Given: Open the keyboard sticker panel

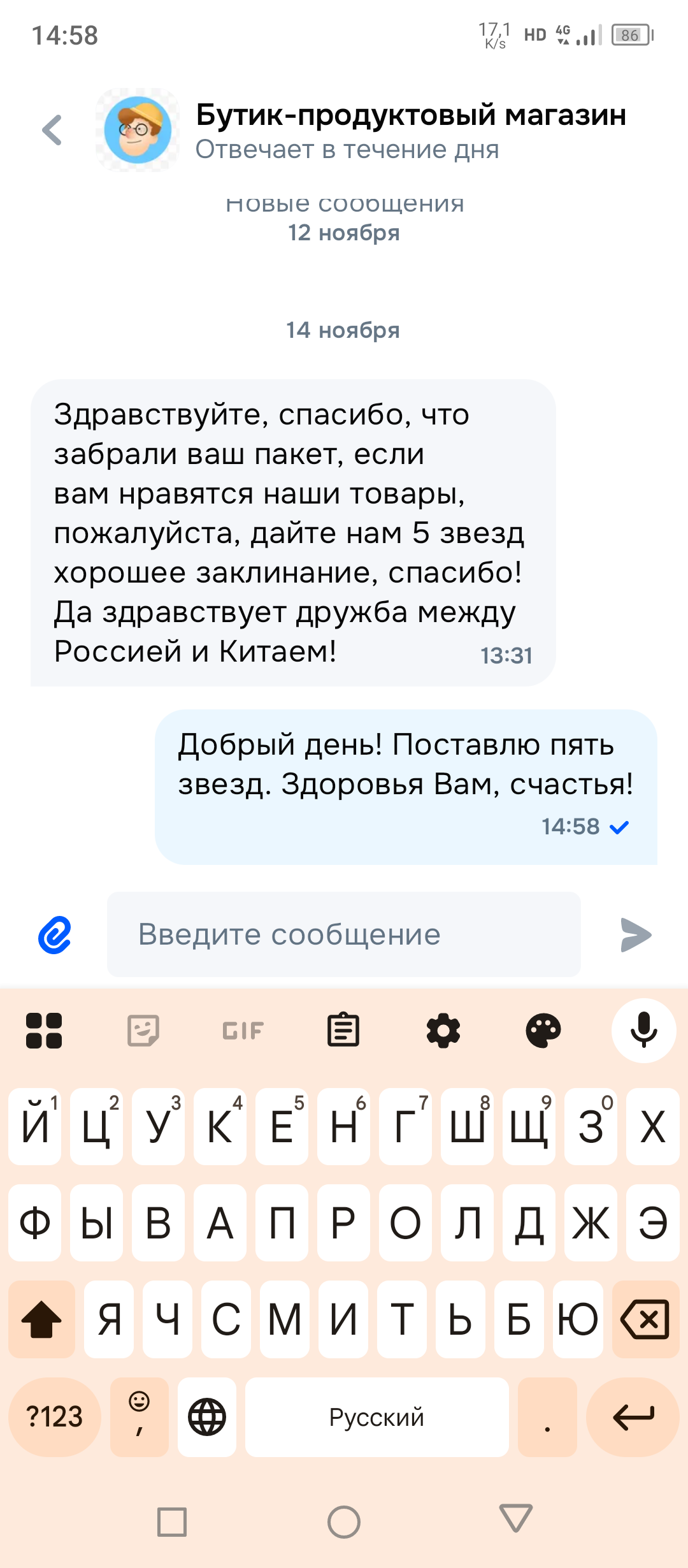Looking at the screenshot, I should coord(143,1031).
